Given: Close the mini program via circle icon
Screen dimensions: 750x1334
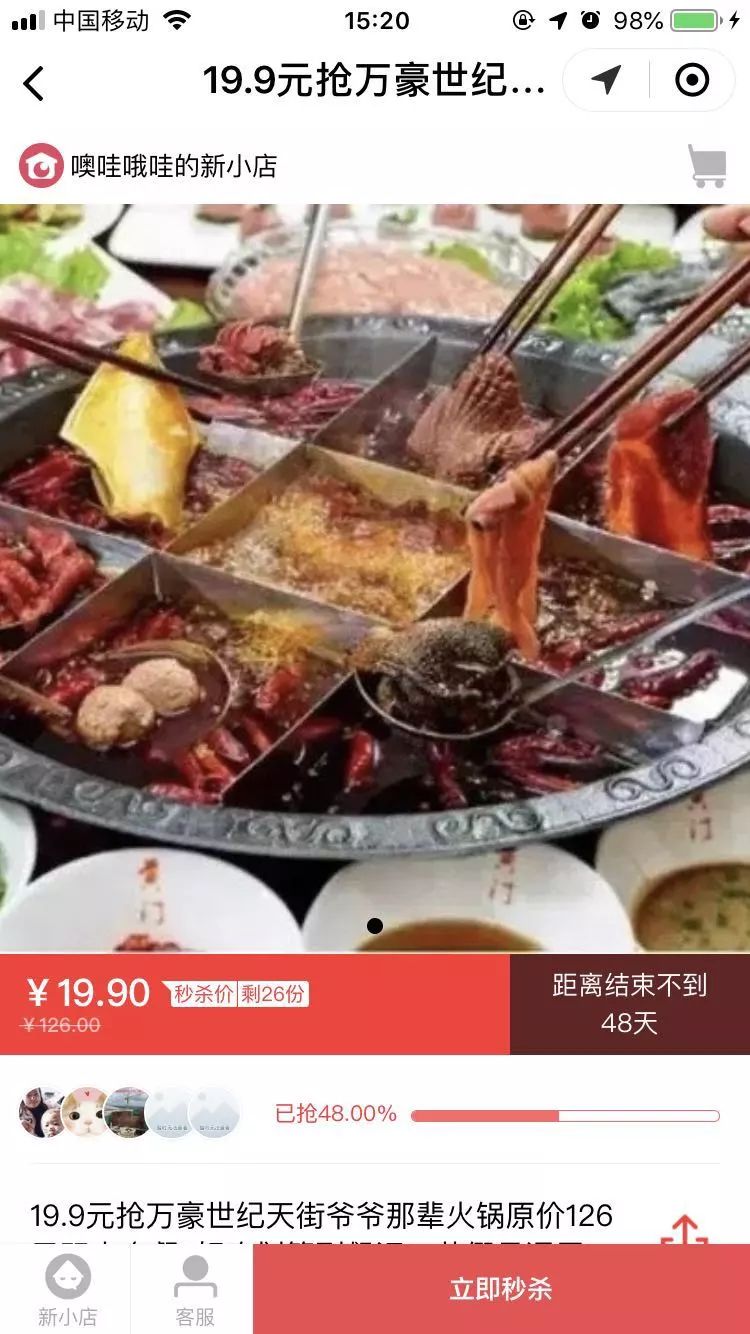Looking at the screenshot, I should pos(692,80).
